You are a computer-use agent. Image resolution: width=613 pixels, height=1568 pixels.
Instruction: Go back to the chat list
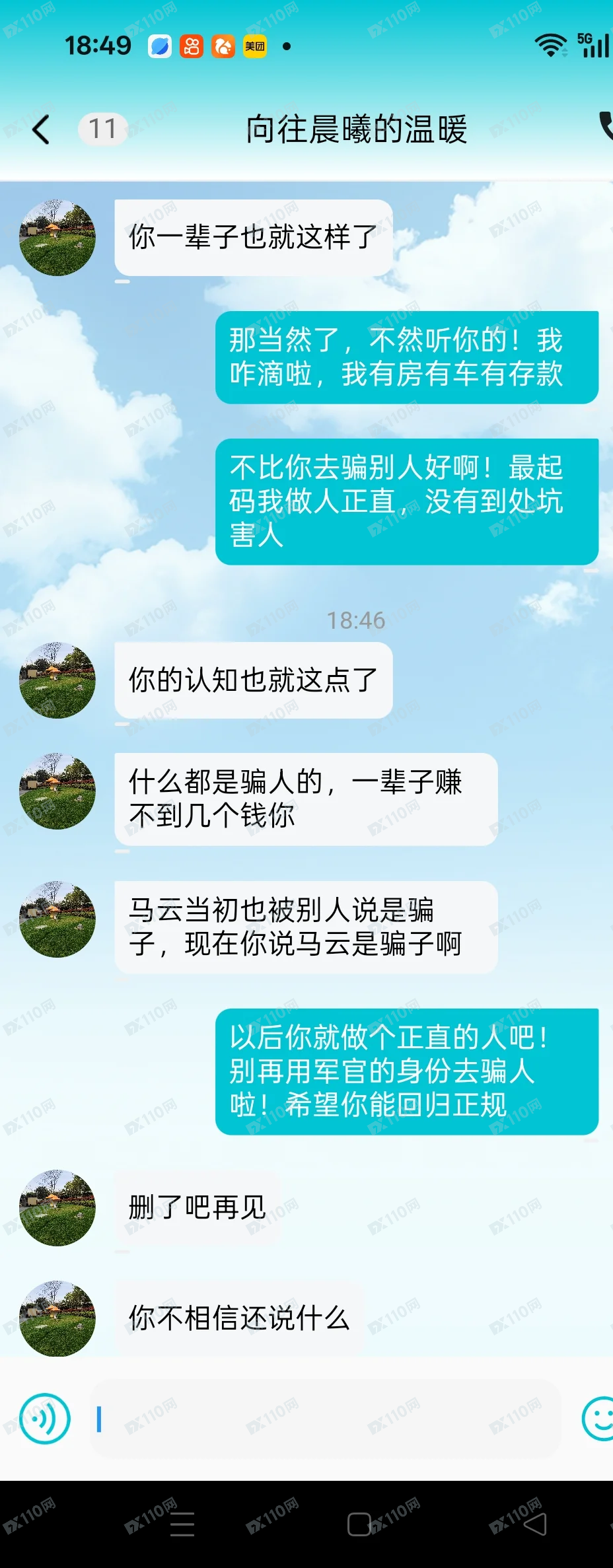(41, 129)
